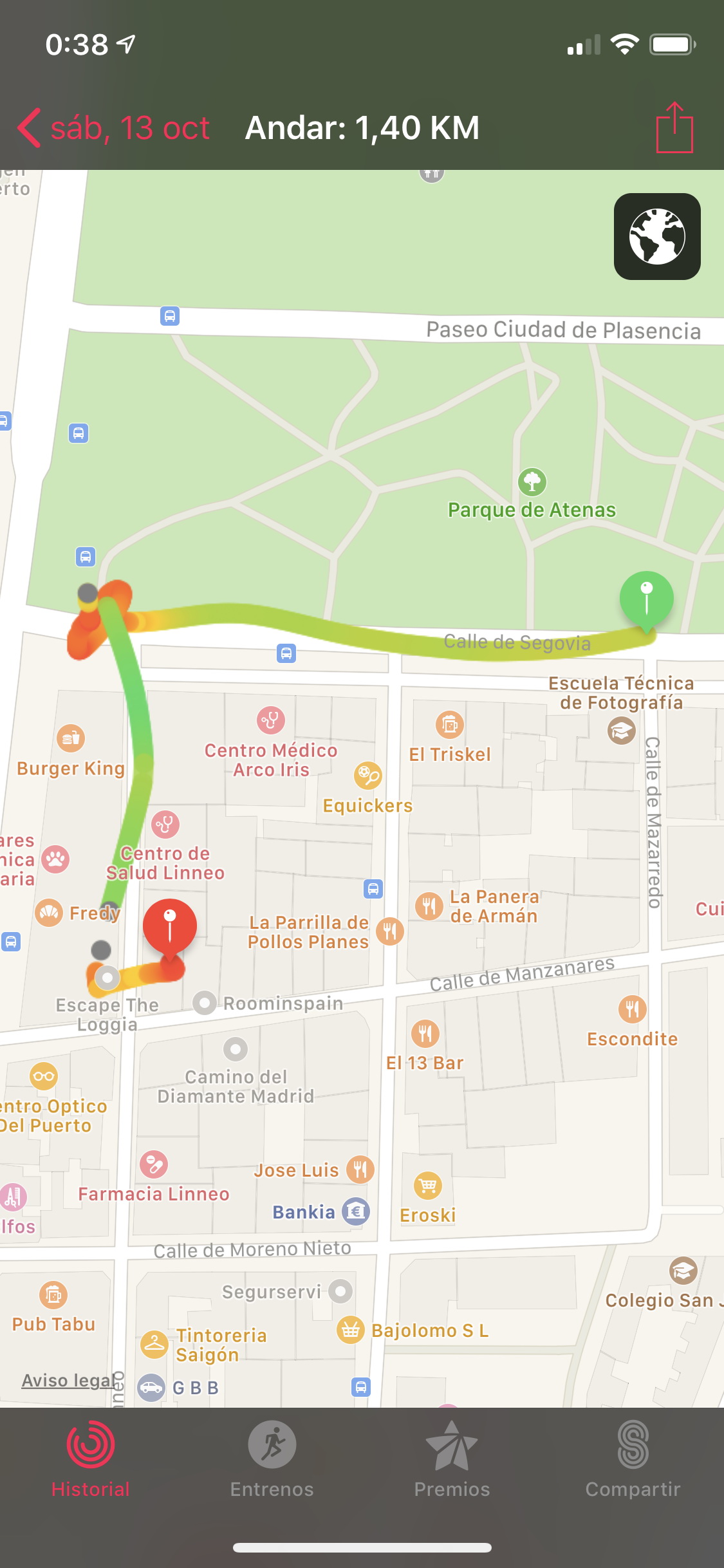The height and width of the screenshot is (1568, 724).
Task: Share this walking workout
Action: coord(674,127)
